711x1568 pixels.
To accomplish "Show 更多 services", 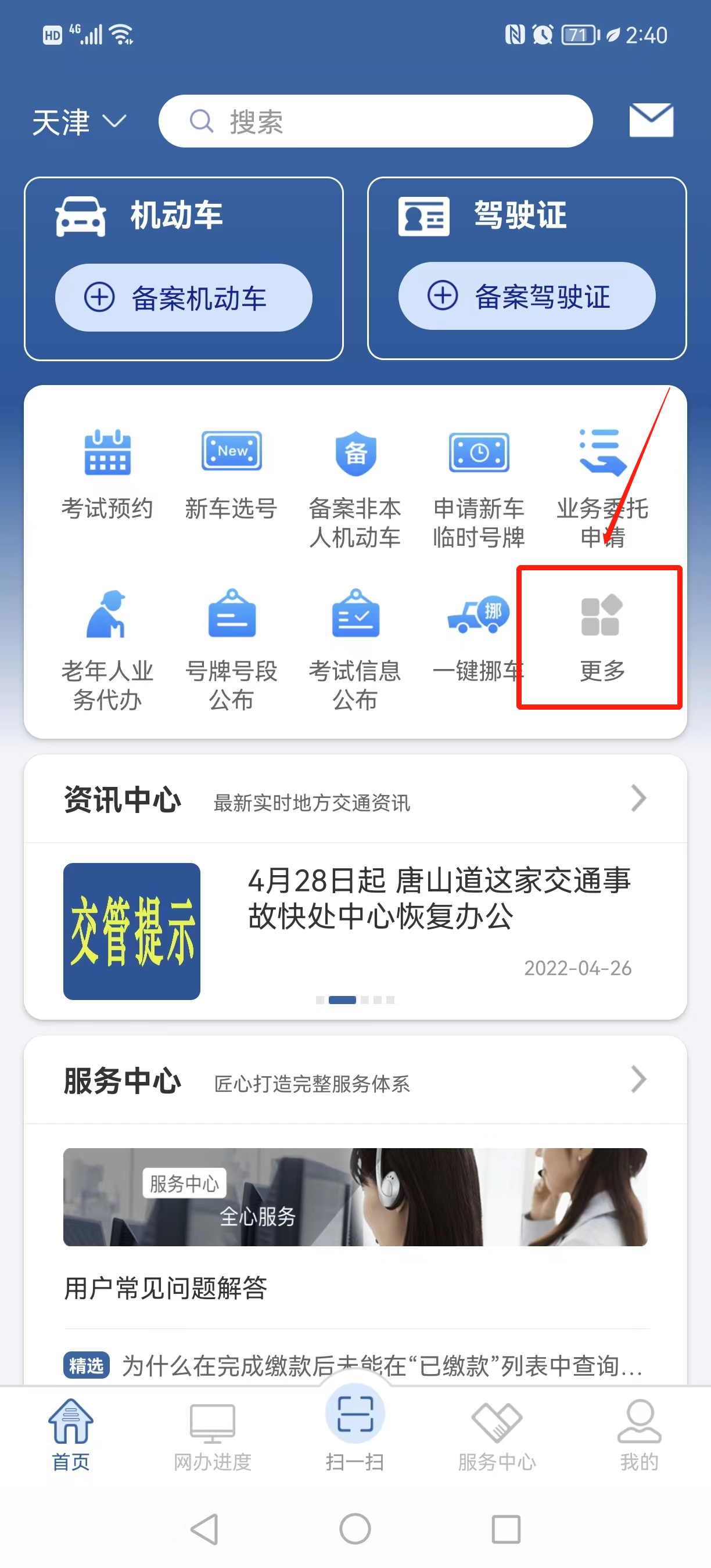I will [601, 636].
